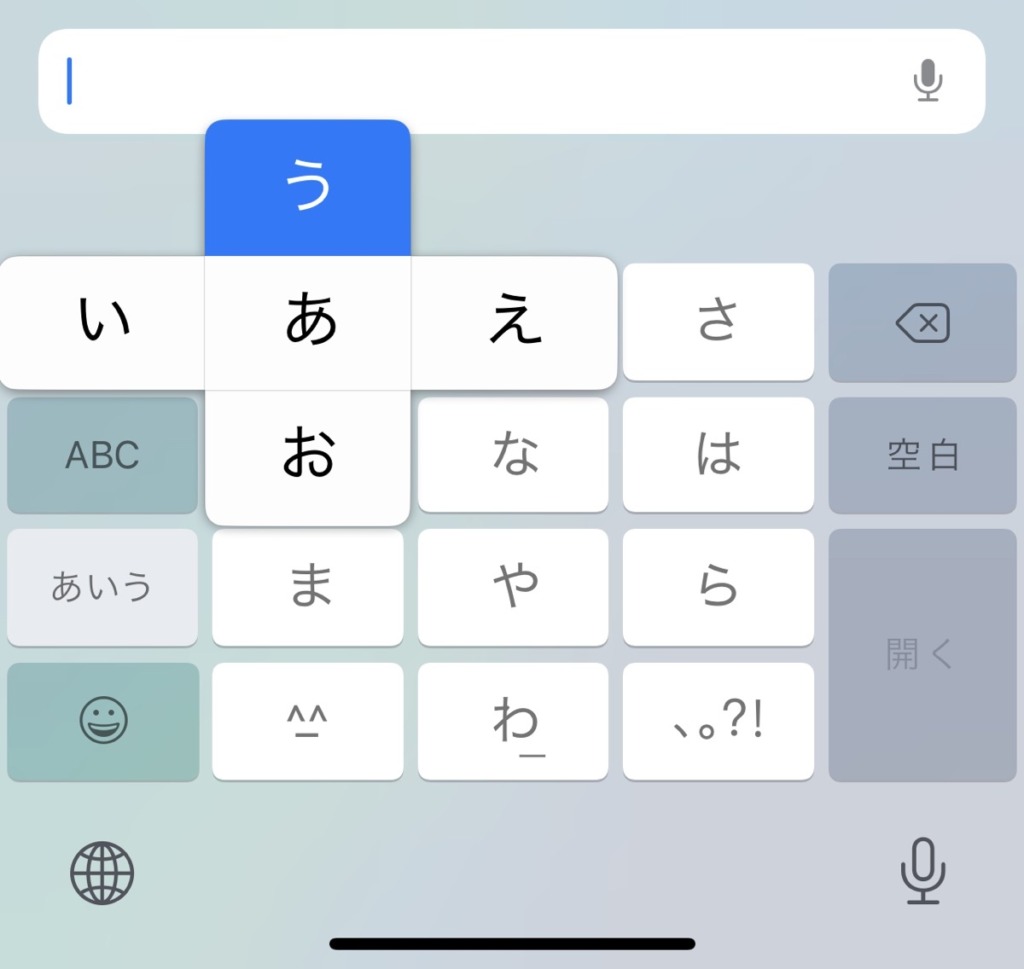
Task: Open the emoji keyboard
Action: point(103,721)
